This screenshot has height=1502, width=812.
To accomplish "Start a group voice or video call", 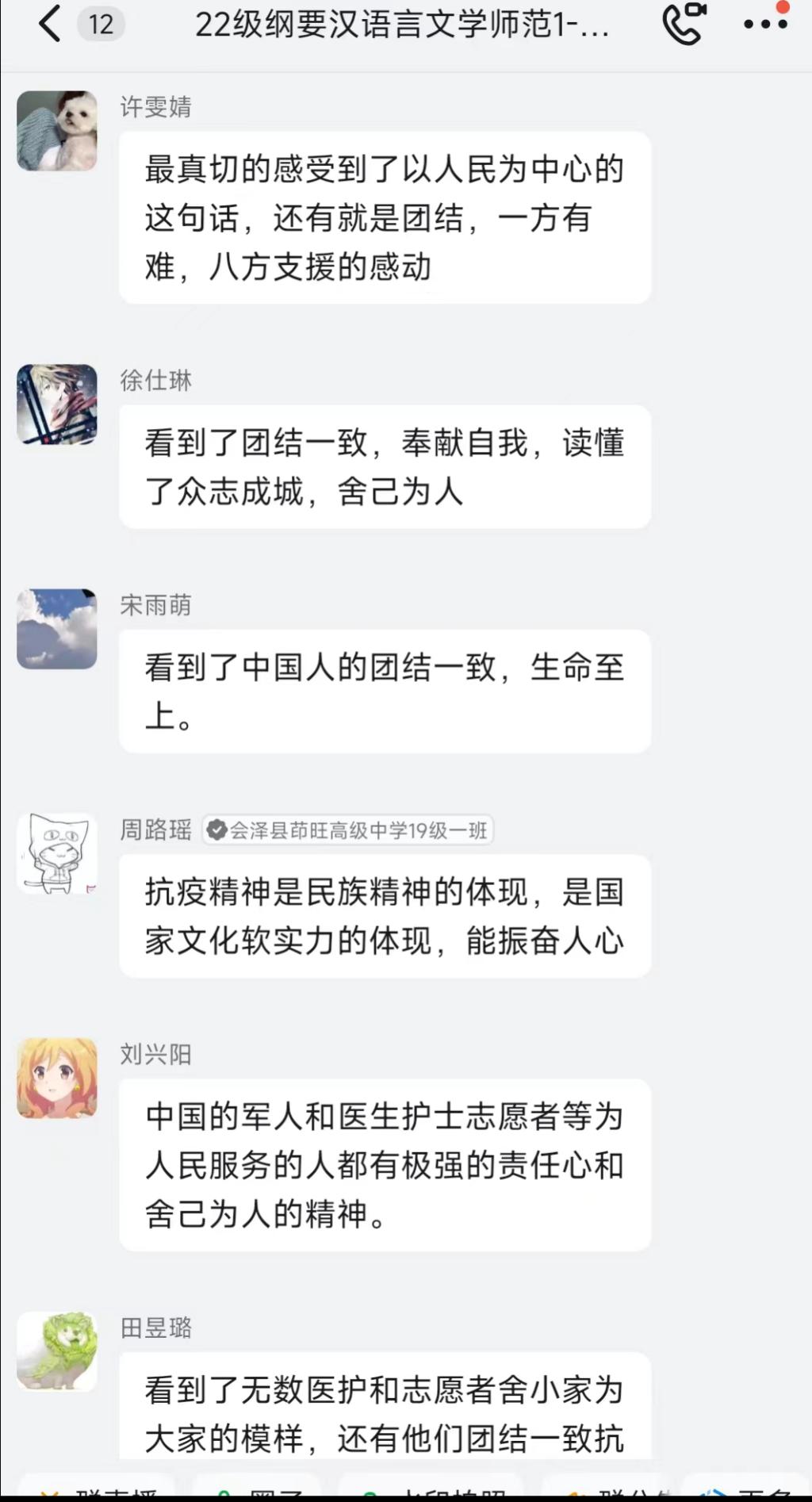I will (x=684, y=24).
